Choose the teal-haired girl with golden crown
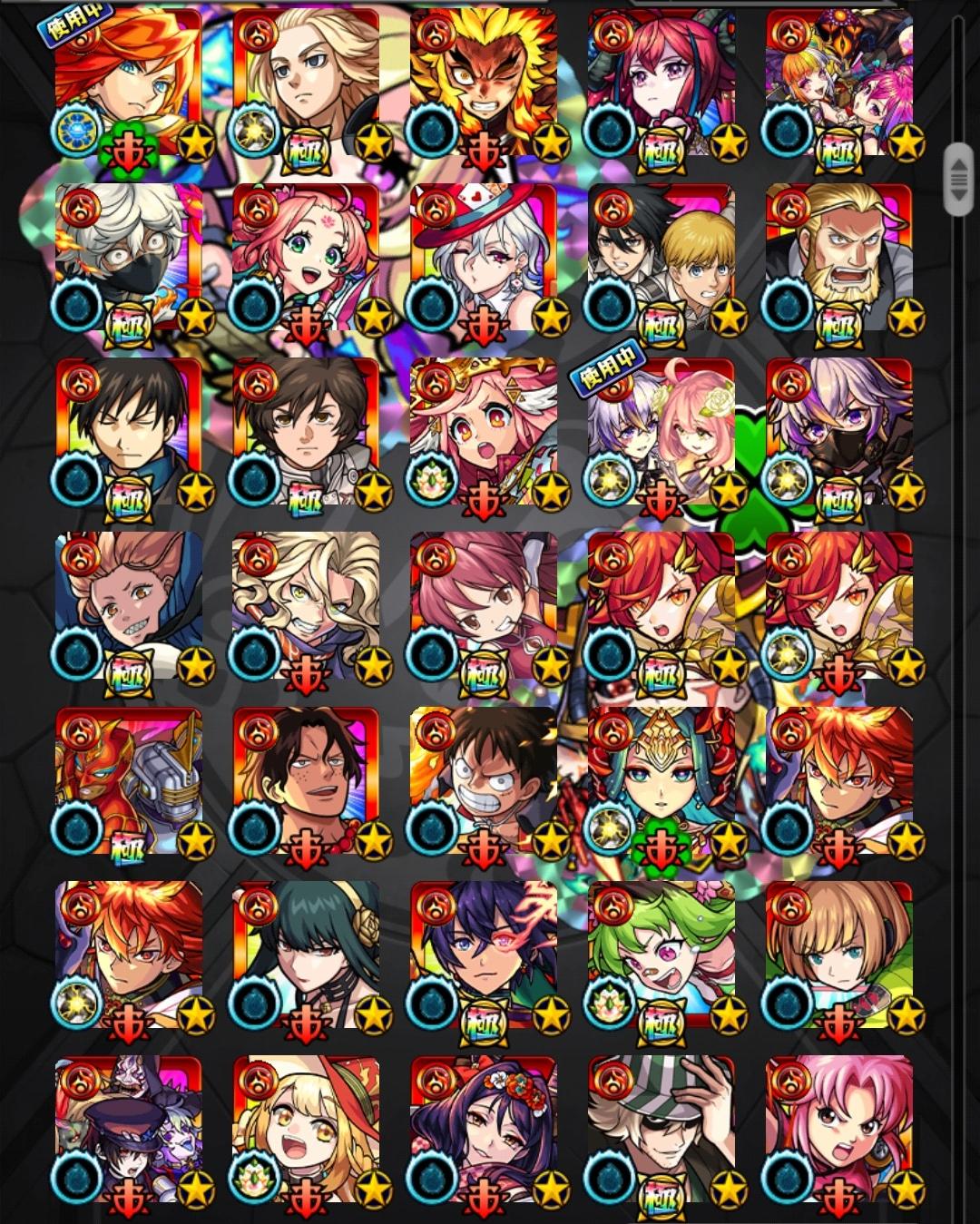Viewport: 980px width, 1224px height. point(661,780)
